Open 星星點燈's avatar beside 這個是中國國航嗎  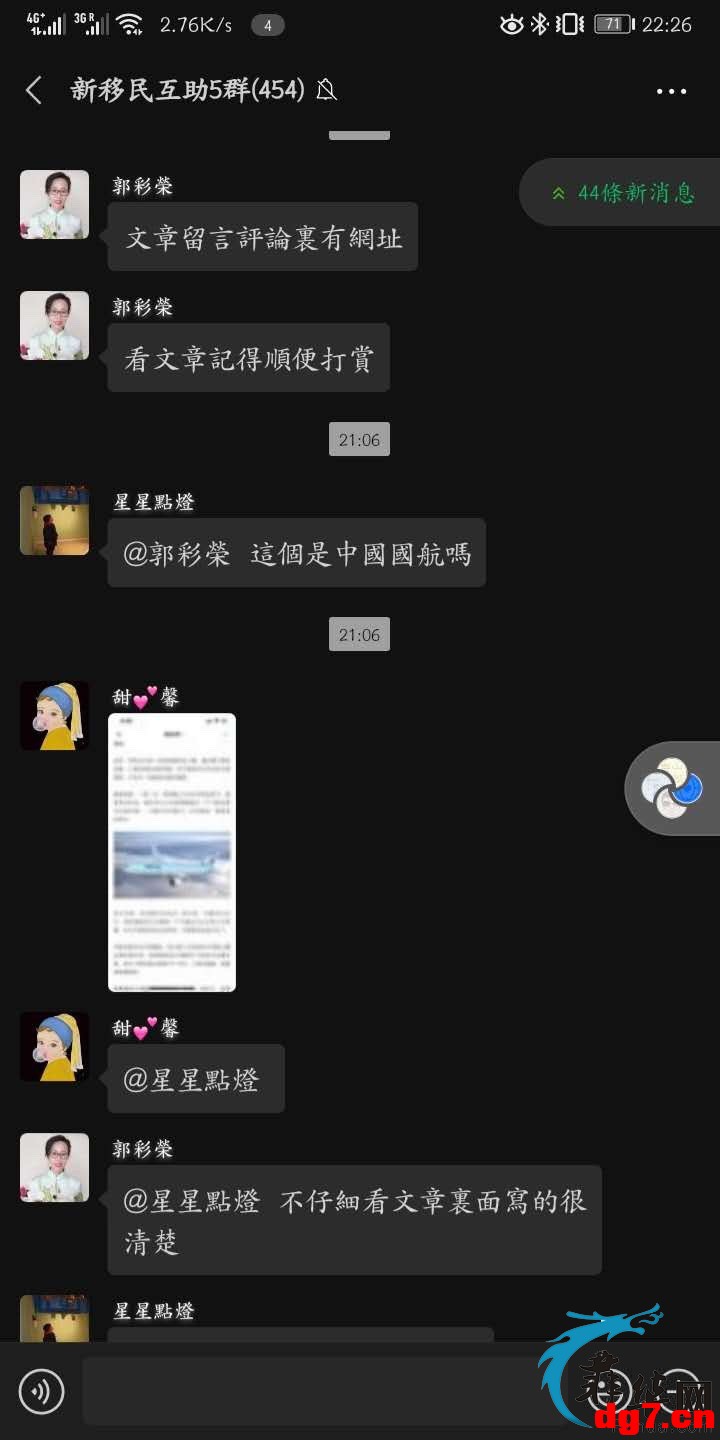pos(54,521)
